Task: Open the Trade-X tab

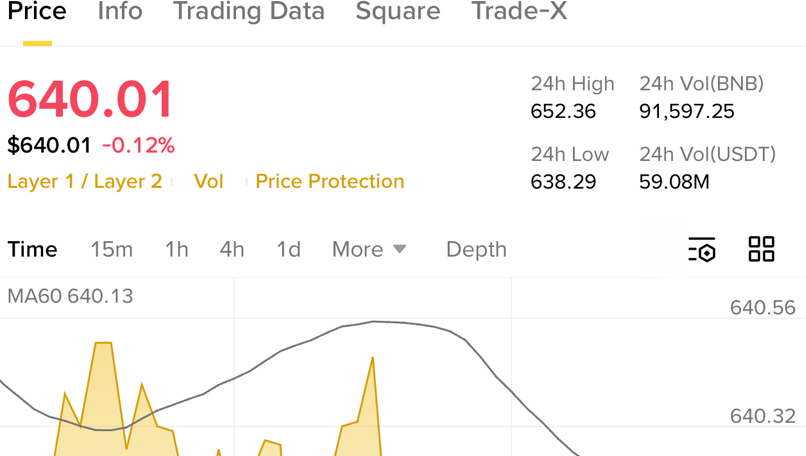Action: pyautogui.click(x=519, y=11)
